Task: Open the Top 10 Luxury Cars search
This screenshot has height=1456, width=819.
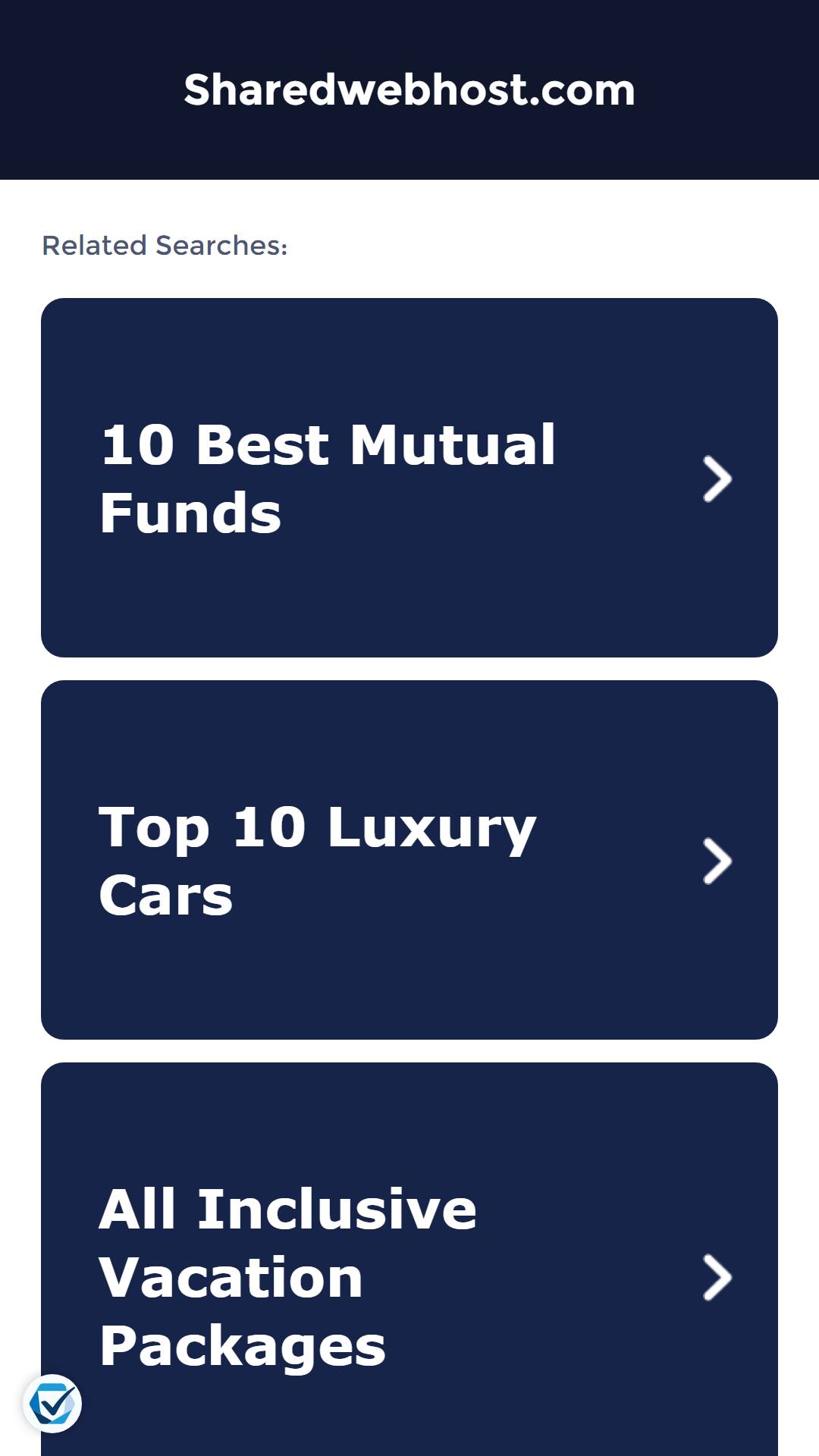Action: click(x=409, y=860)
